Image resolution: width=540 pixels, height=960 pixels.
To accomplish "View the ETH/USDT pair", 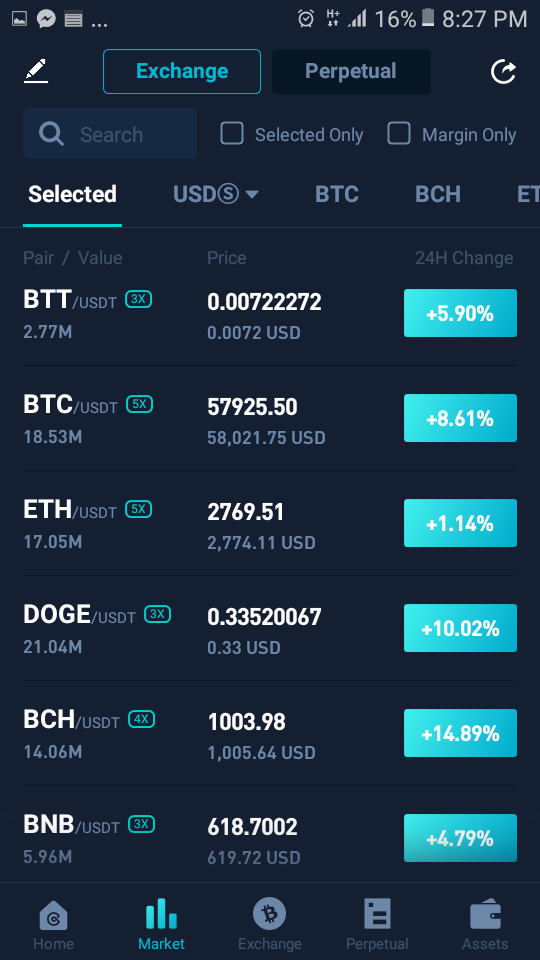I will pyautogui.click(x=270, y=523).
